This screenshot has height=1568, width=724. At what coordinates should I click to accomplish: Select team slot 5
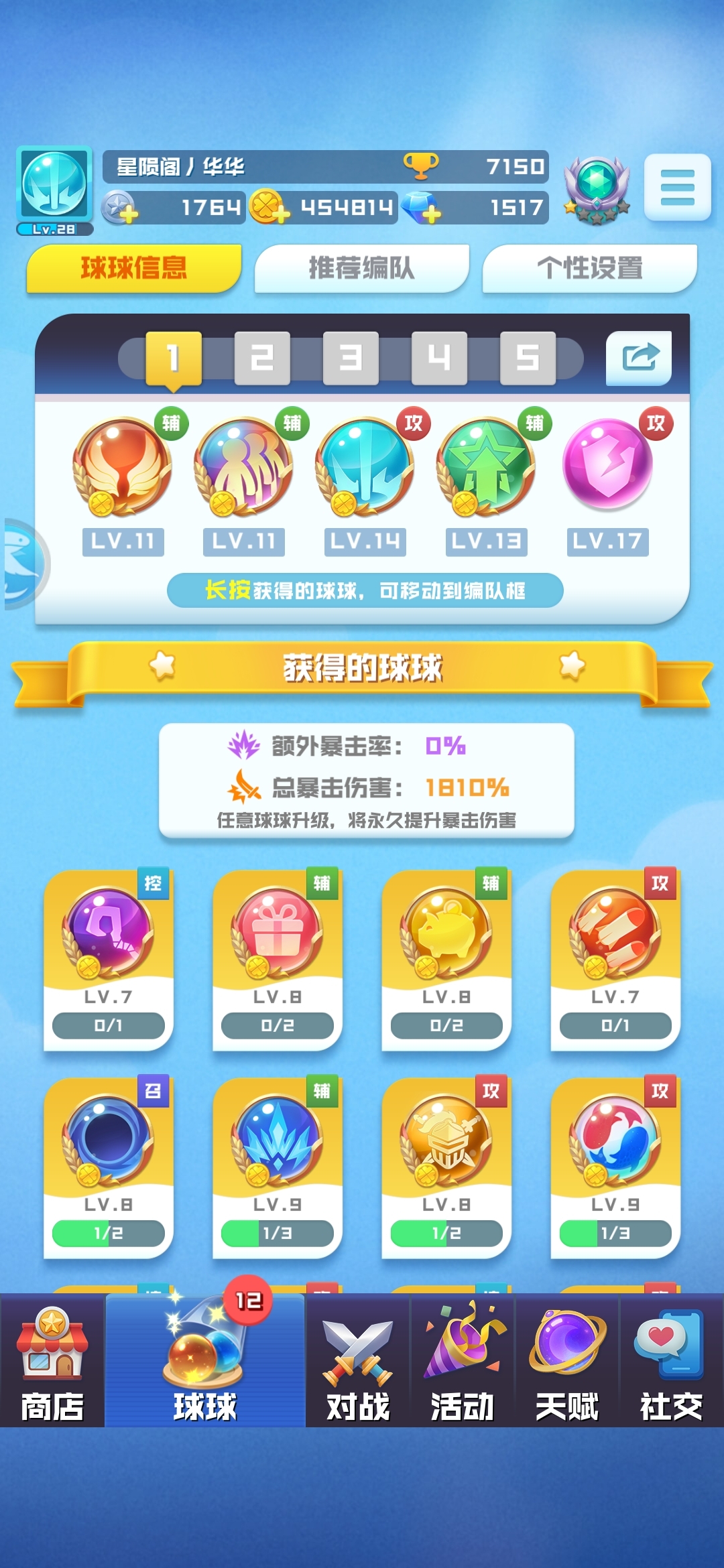pyautogui.click(x=528, y=358)
